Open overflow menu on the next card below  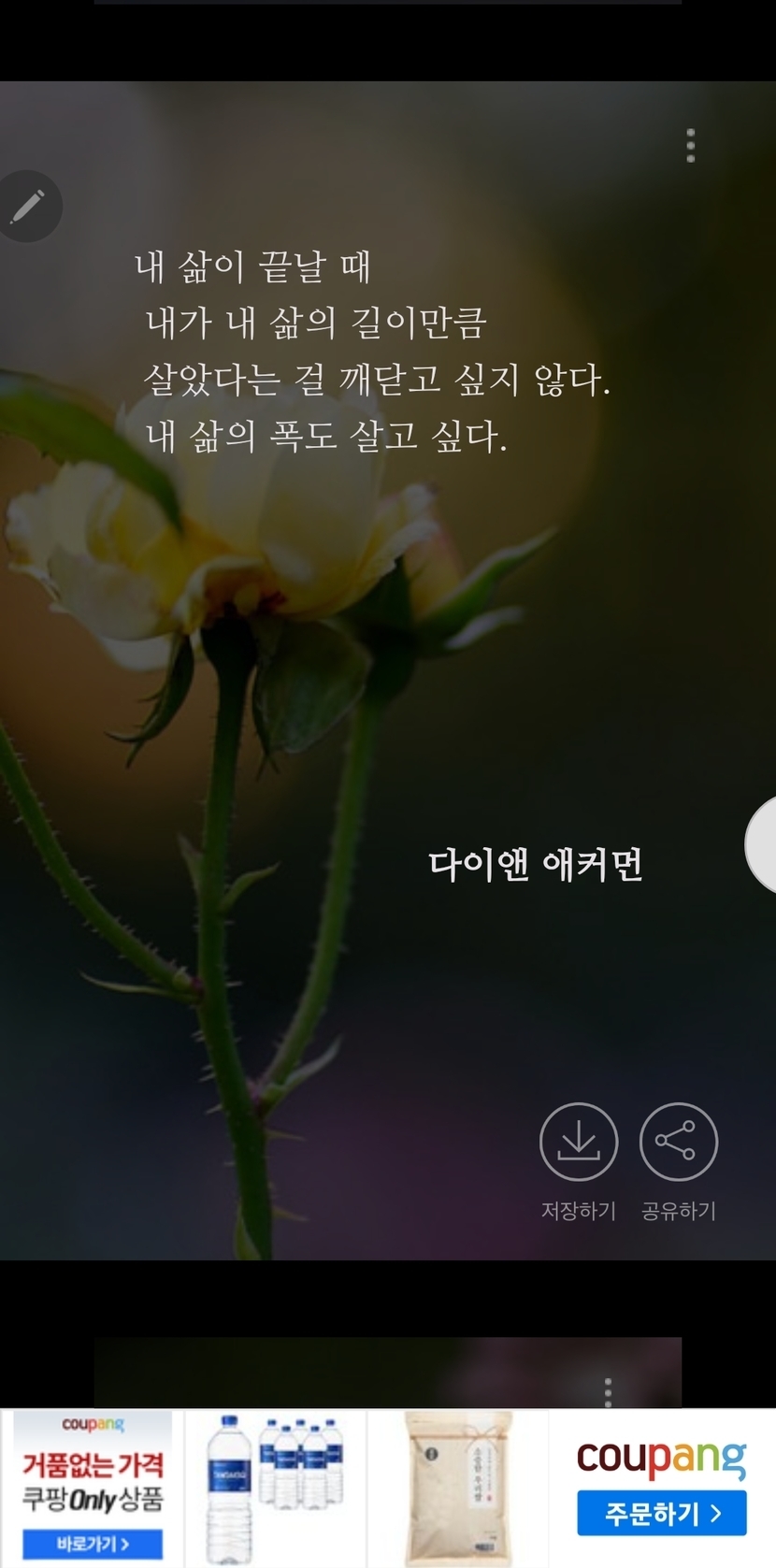(x=608, y=1390)
